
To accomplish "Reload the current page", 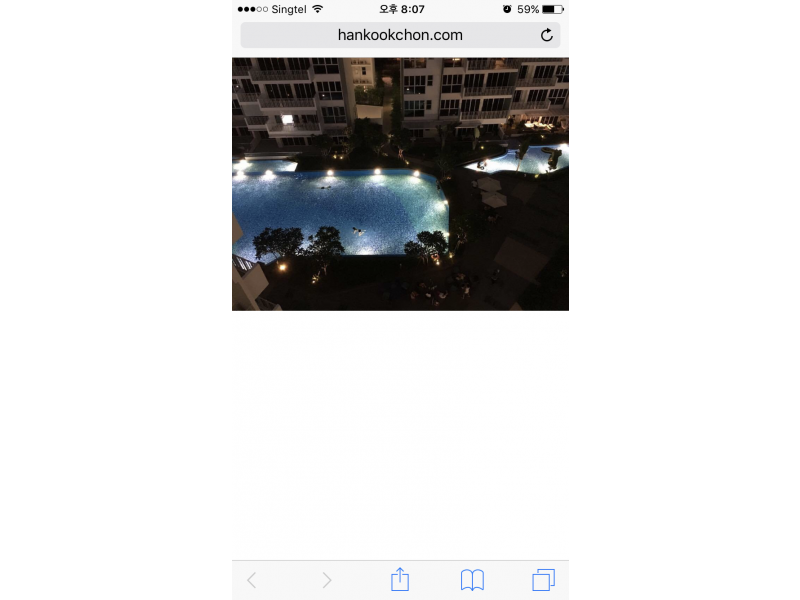I will (547, 35).
